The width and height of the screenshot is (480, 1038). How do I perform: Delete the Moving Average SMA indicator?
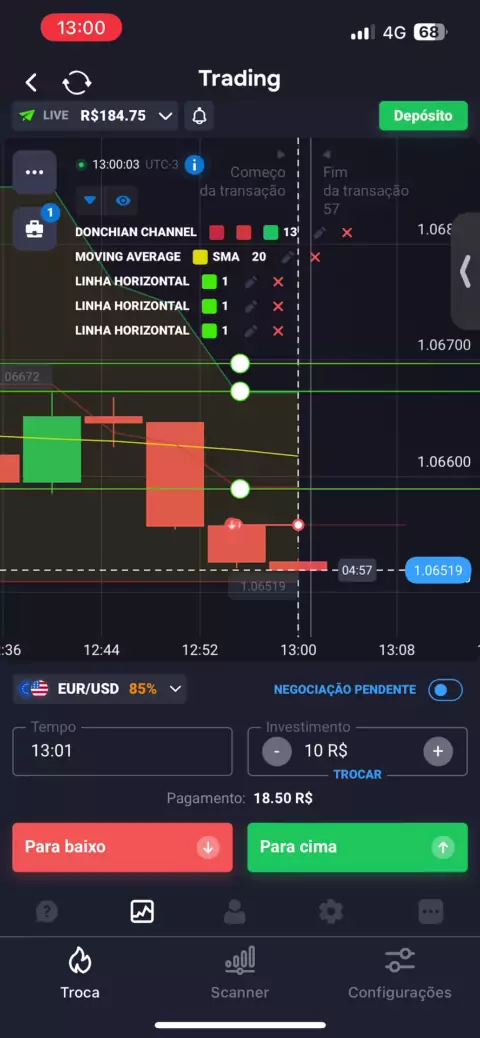click(x=315, y=257)
